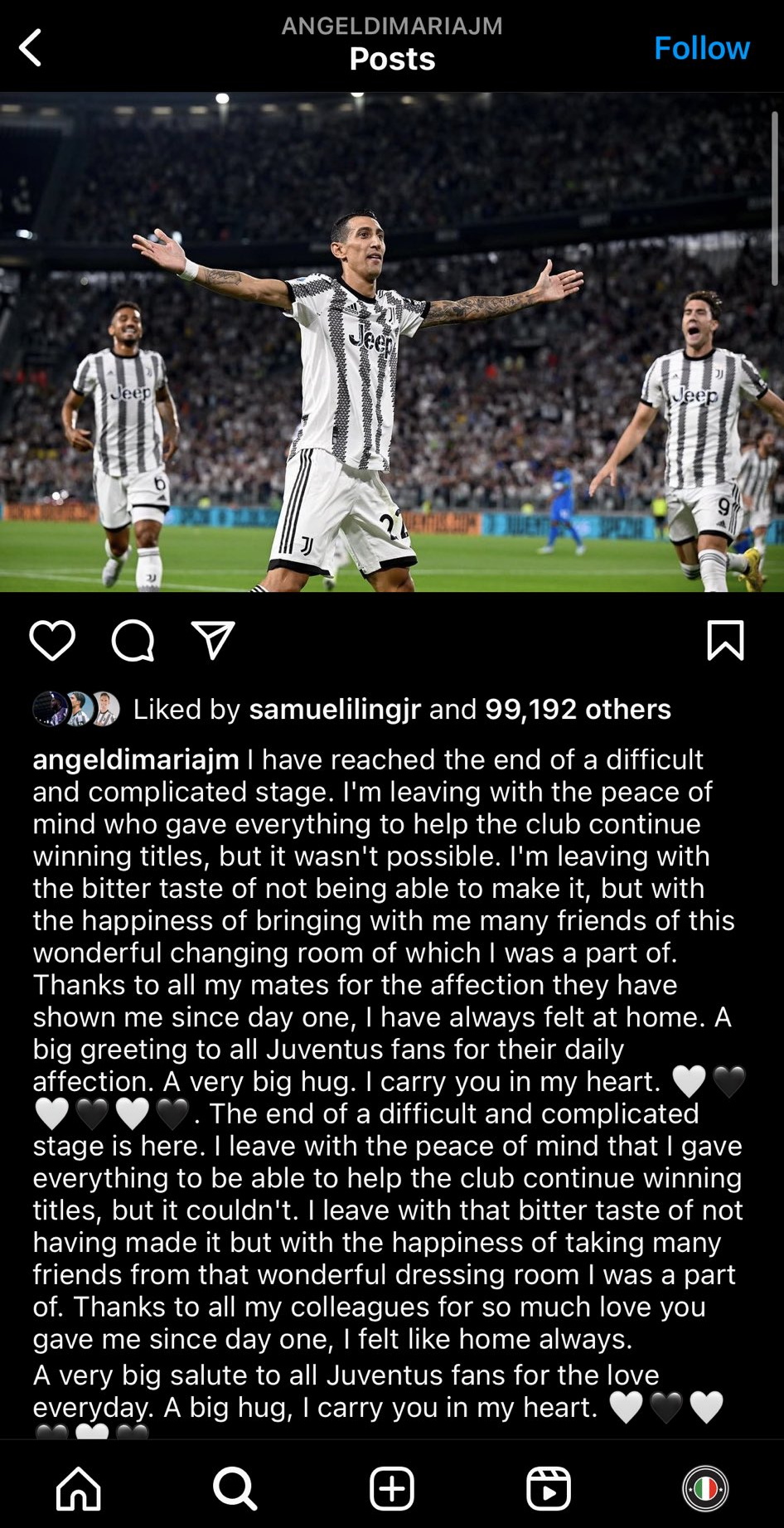The image size is (784, 1528).
Task: Follow the angeldimariajm account
Action: [x=701, y=48]
